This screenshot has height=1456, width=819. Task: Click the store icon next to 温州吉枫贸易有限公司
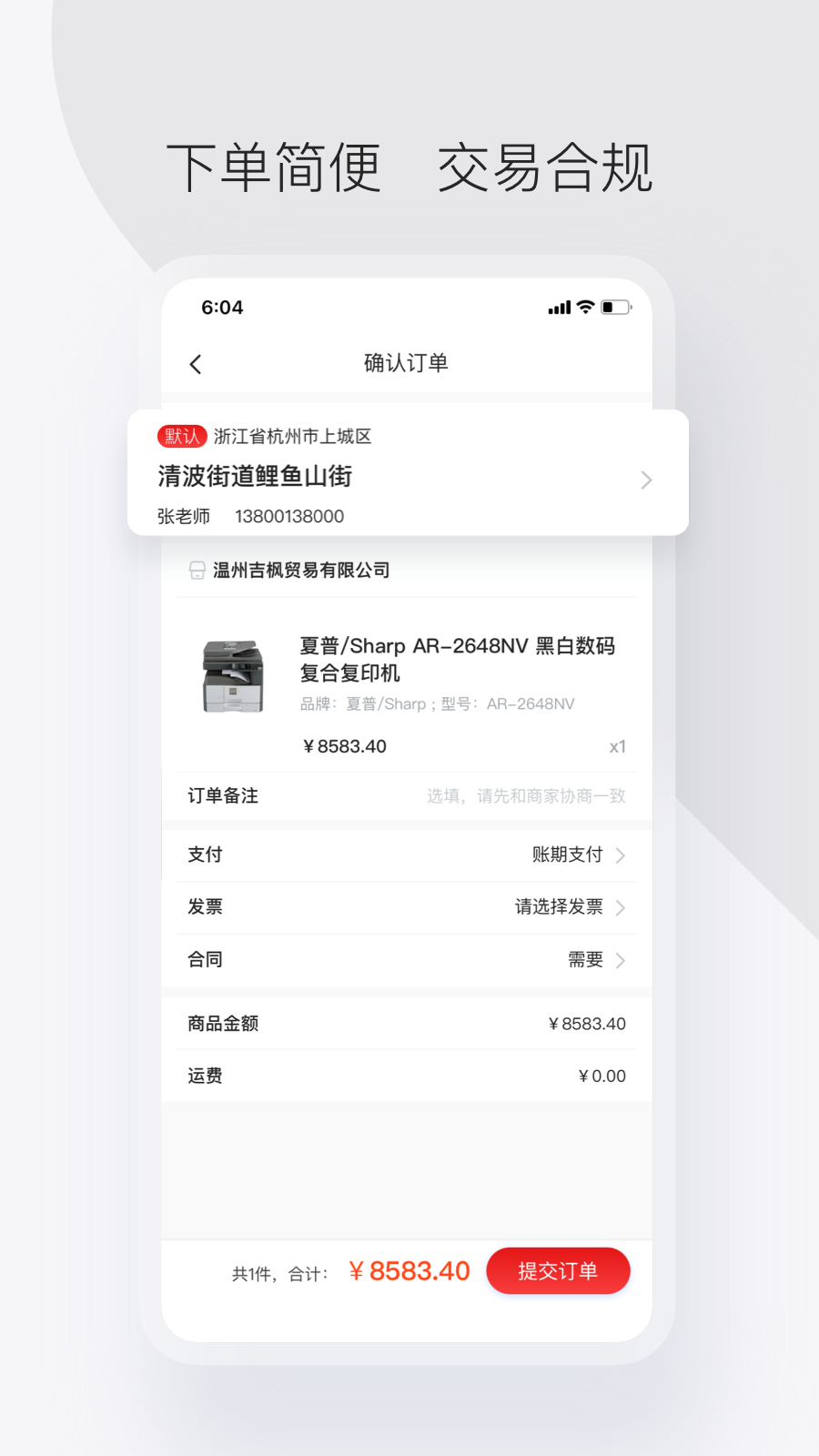pyautogui.click(x=197, y=570)
